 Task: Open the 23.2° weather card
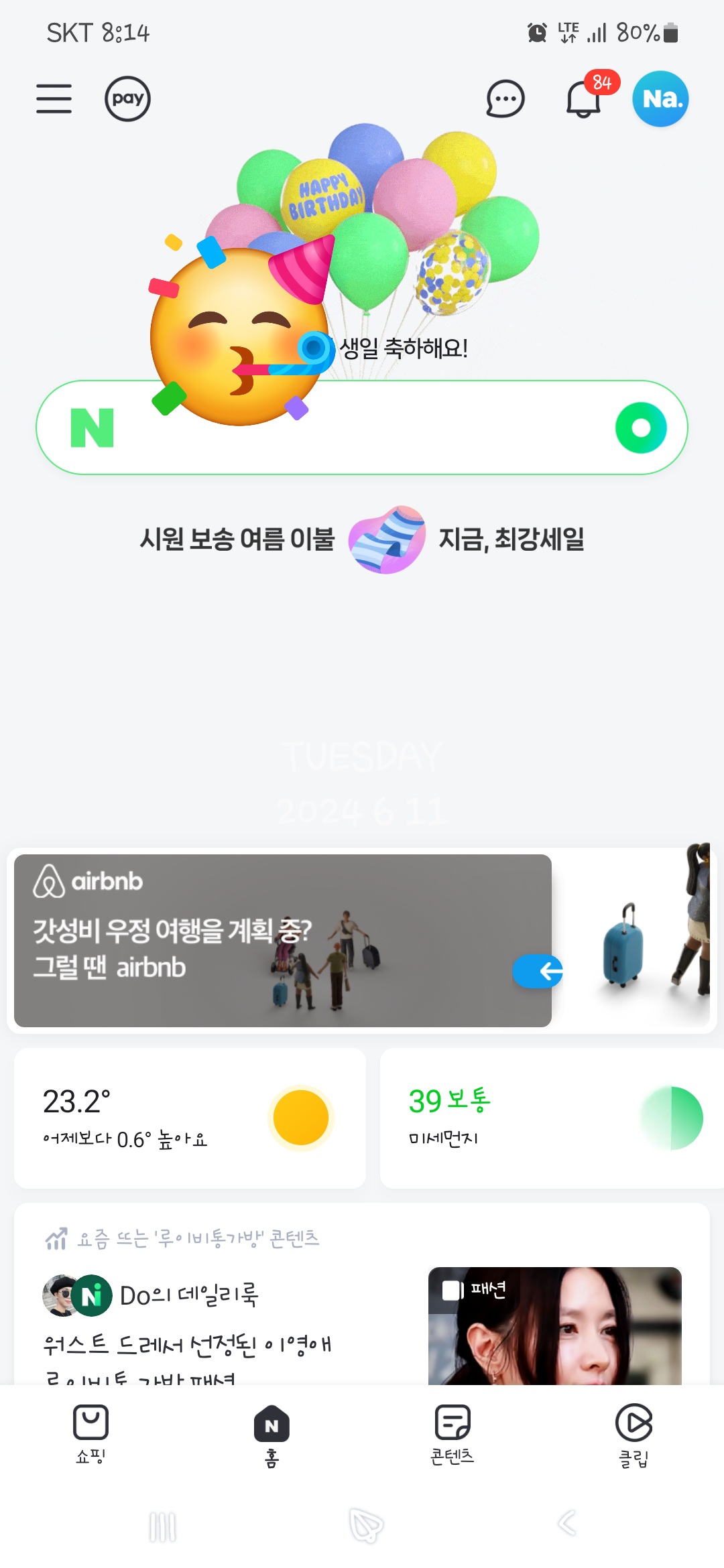190,1118
